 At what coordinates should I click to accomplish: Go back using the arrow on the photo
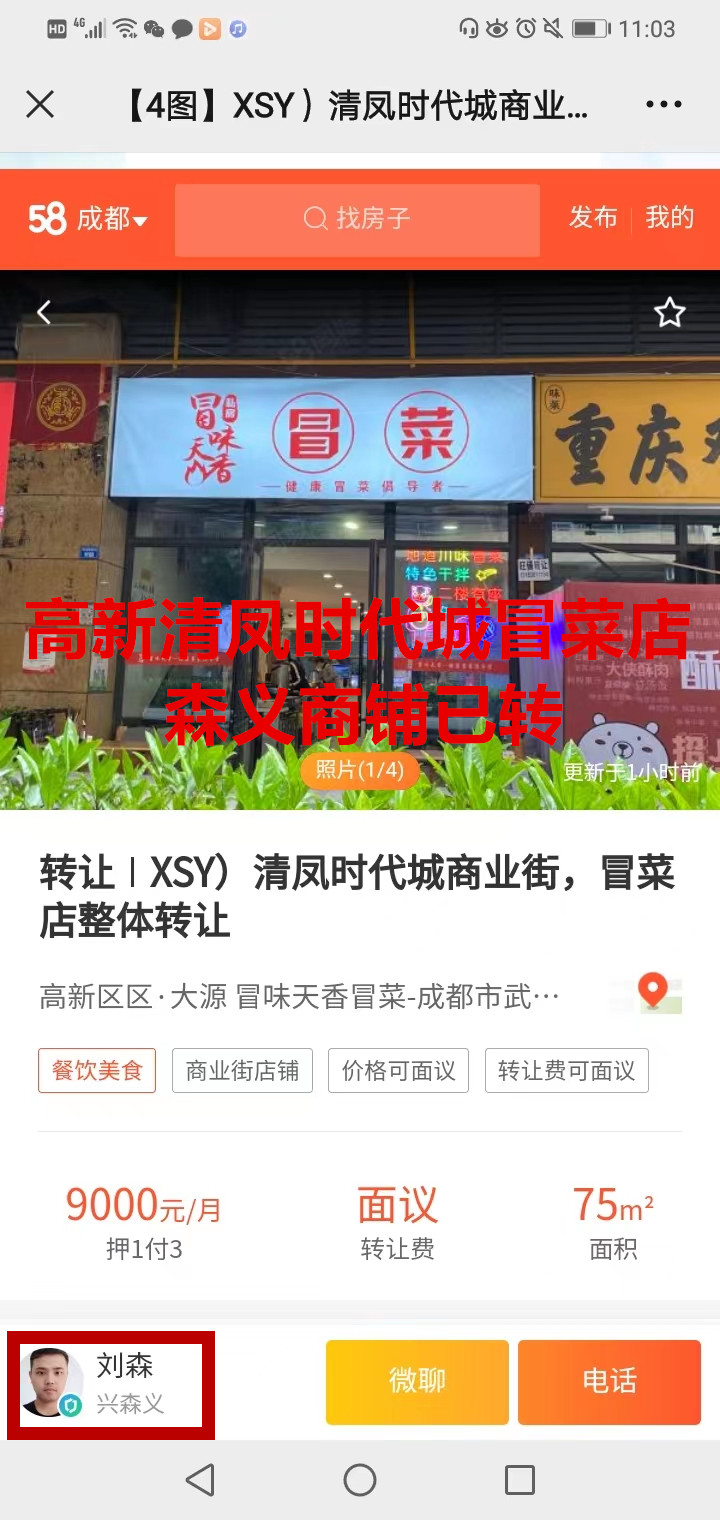pyautogui.click(x=44, y=313)
